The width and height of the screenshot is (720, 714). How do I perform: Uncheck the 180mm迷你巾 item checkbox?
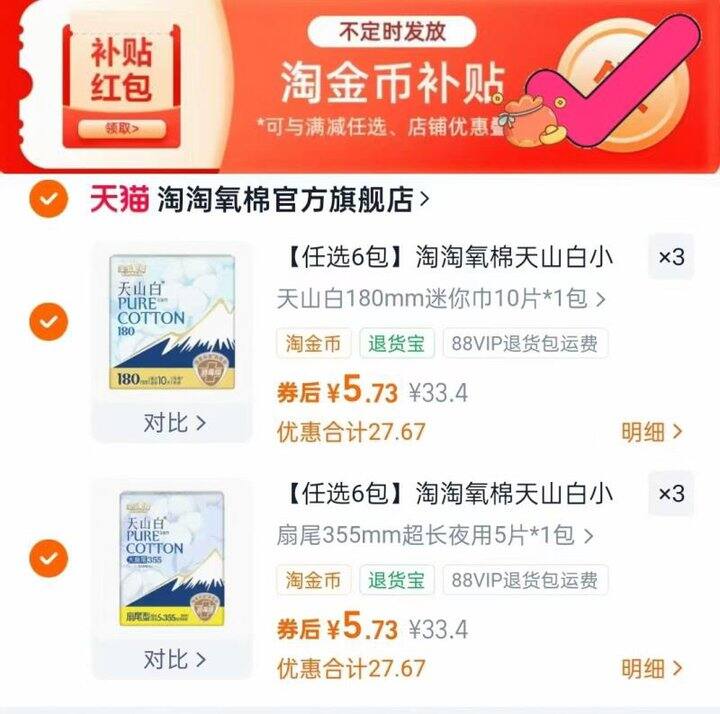tap(48, 322)
